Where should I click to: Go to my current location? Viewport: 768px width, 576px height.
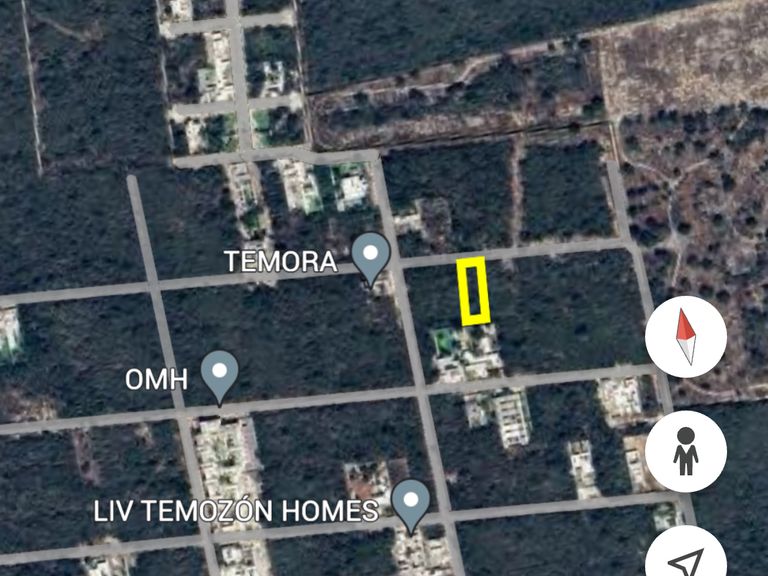686,560
